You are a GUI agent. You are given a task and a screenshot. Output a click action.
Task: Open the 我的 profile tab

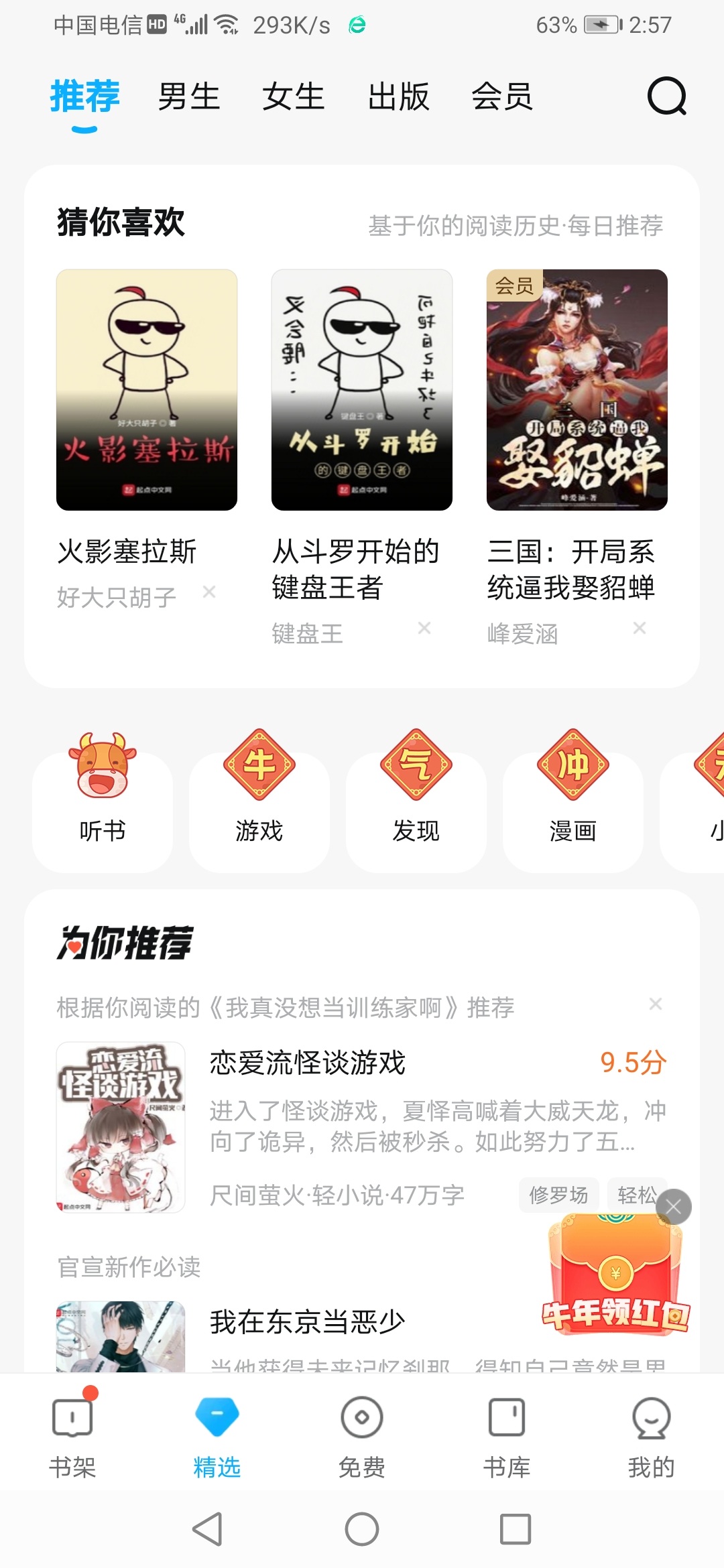(651, 1433)
